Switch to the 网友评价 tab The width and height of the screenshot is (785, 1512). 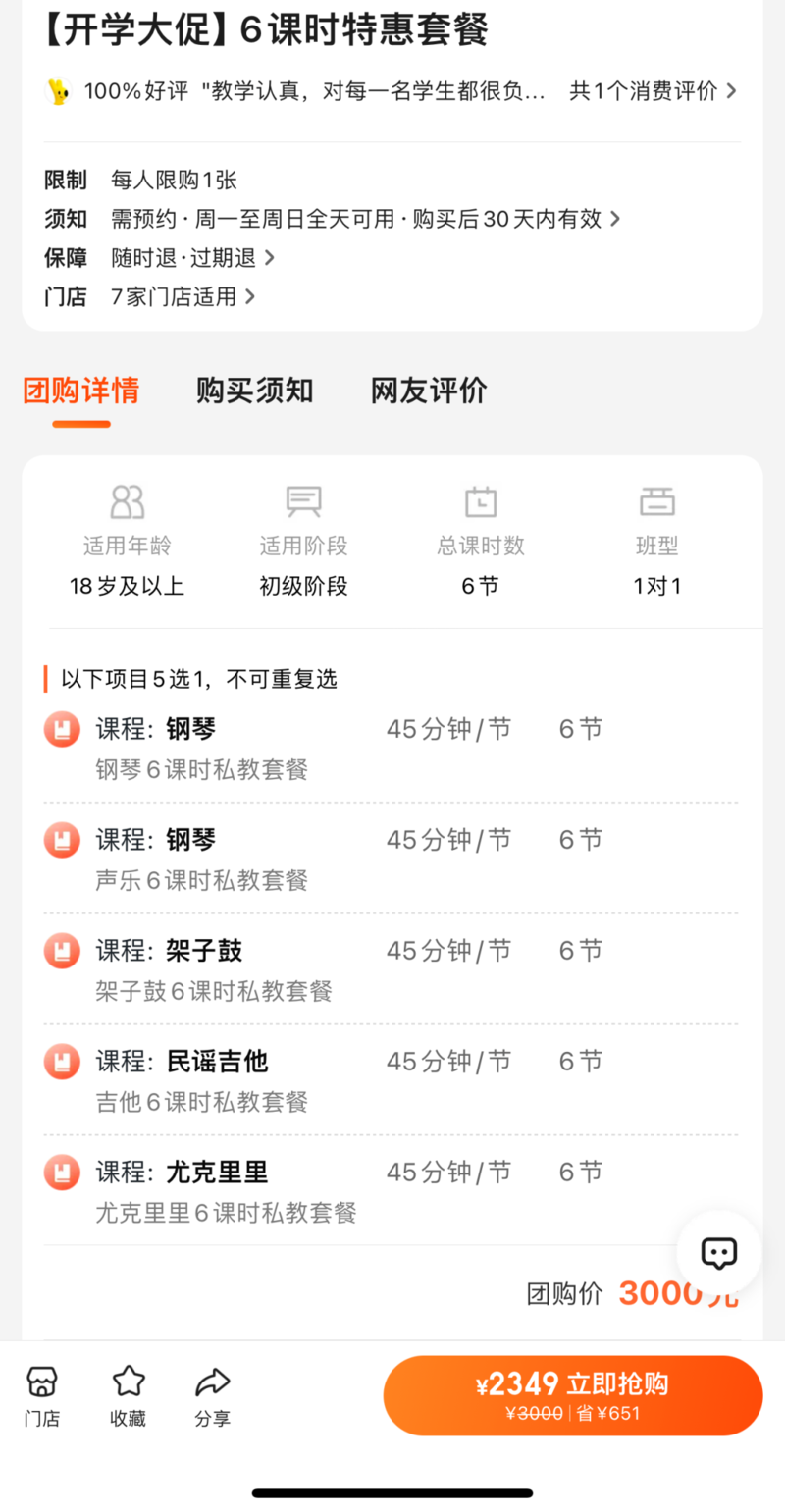pos(429,391)
